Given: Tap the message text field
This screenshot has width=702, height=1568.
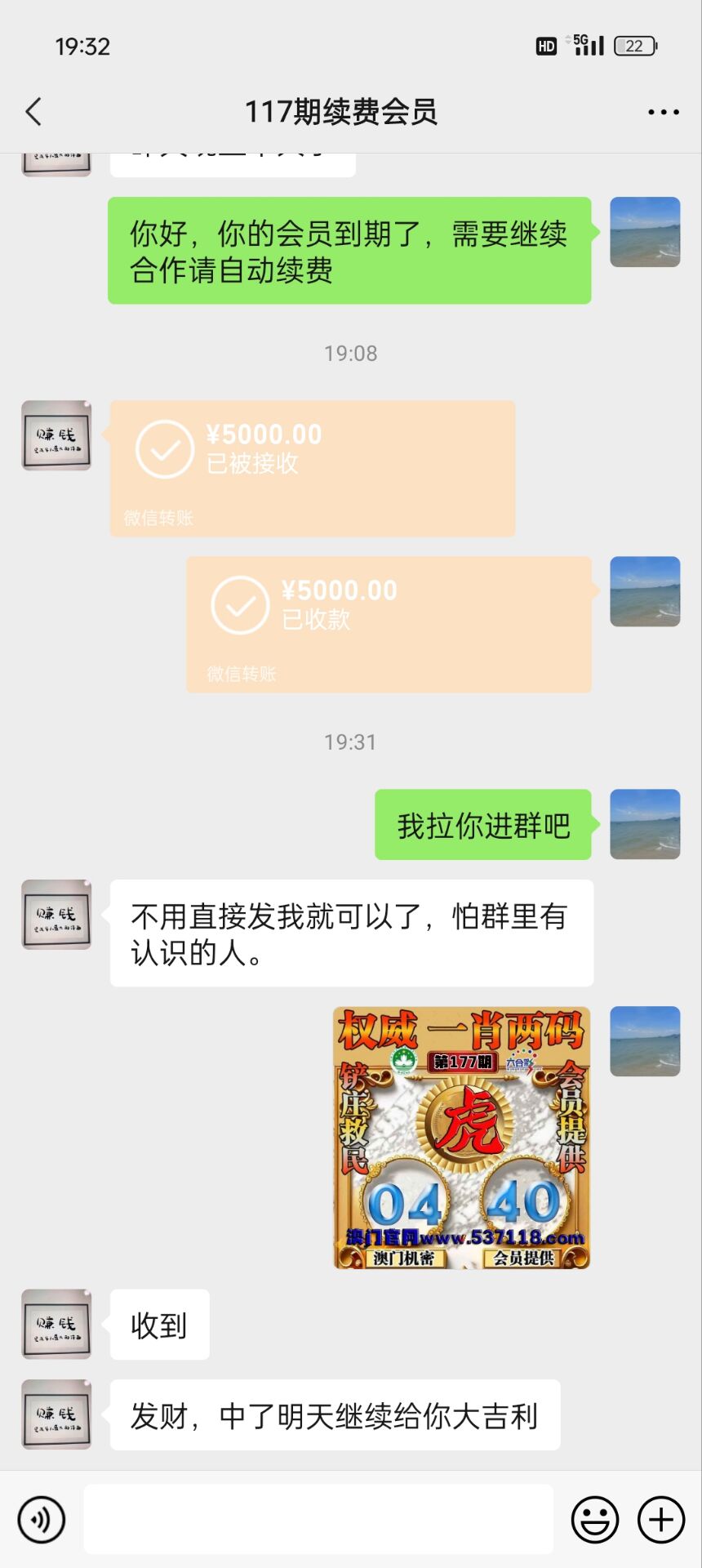Looking at the screenshot, I should (x=318, y=1519).
